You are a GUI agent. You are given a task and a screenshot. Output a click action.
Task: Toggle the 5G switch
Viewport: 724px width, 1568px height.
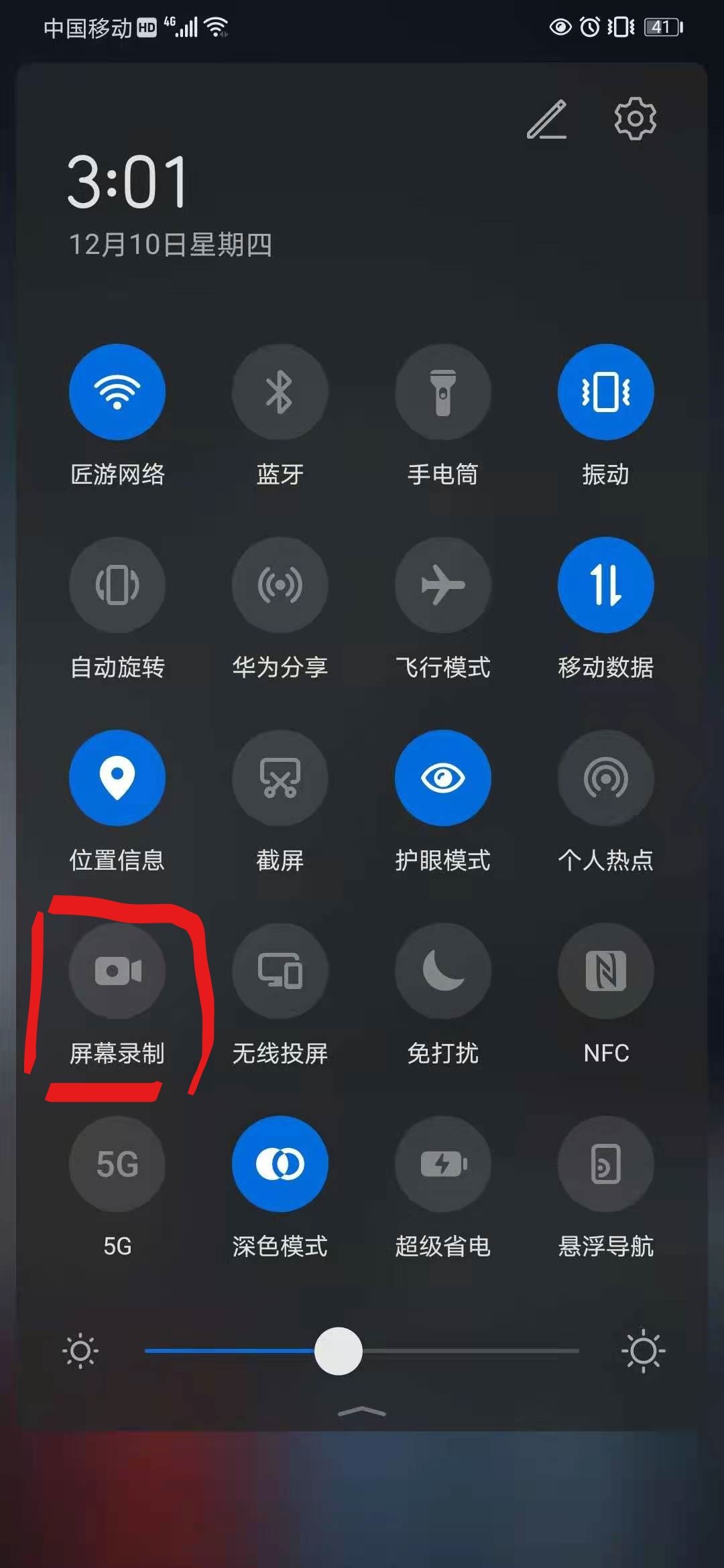pos(117,1165)
